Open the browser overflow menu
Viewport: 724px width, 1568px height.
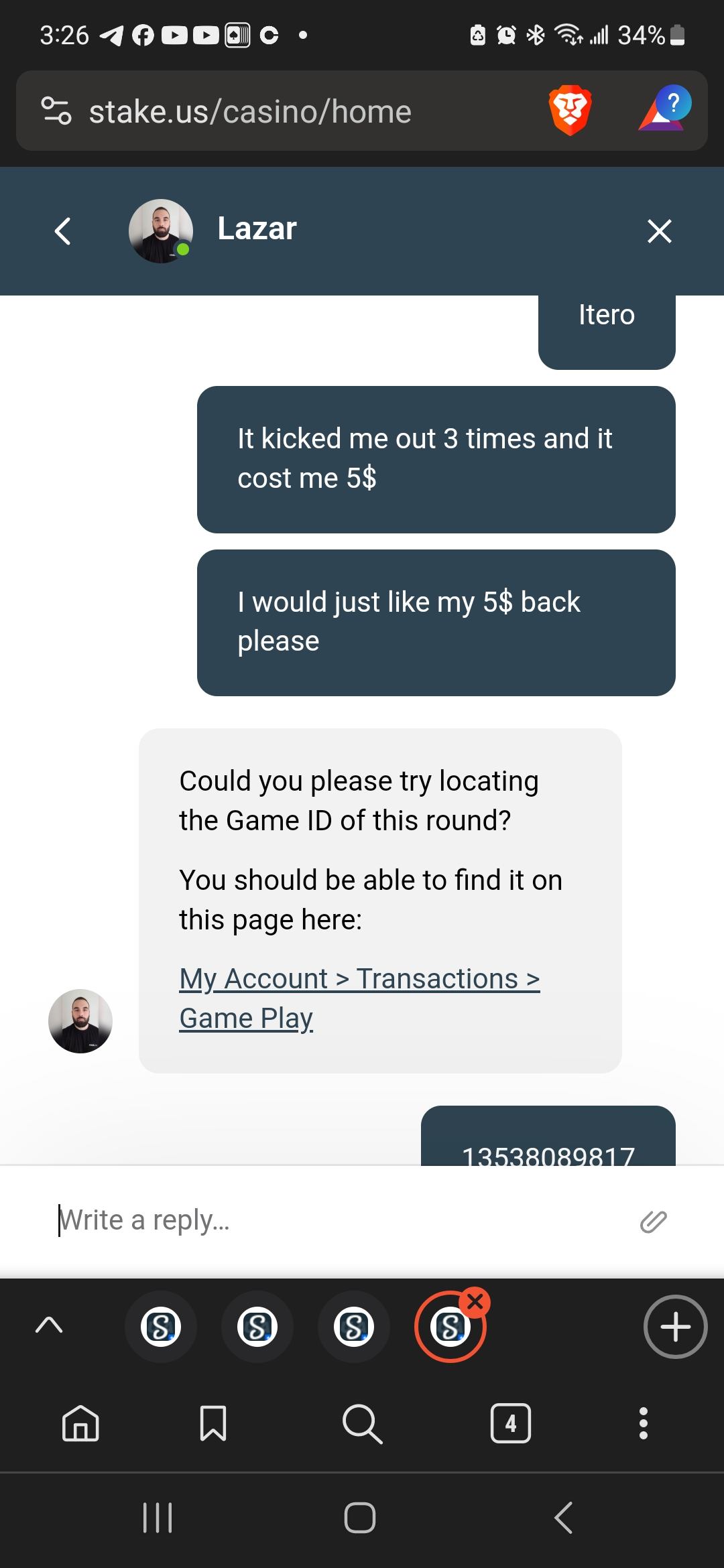644,1423
